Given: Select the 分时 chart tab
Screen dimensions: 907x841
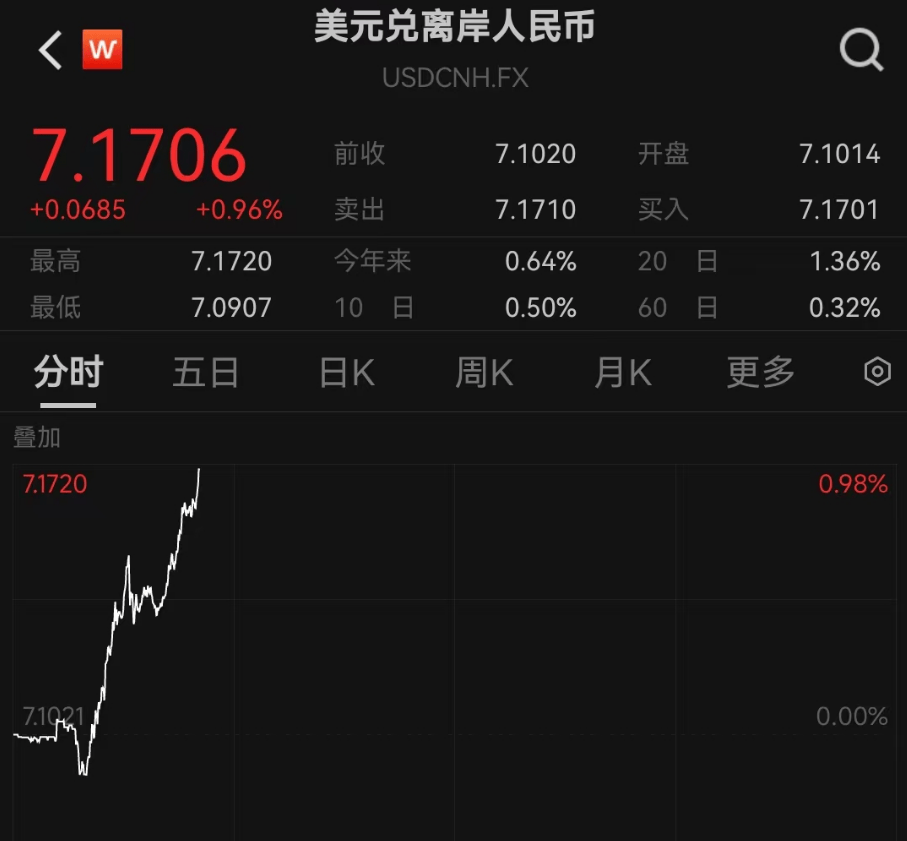Looking at the screenshot, I should click(x=68, y=373).
